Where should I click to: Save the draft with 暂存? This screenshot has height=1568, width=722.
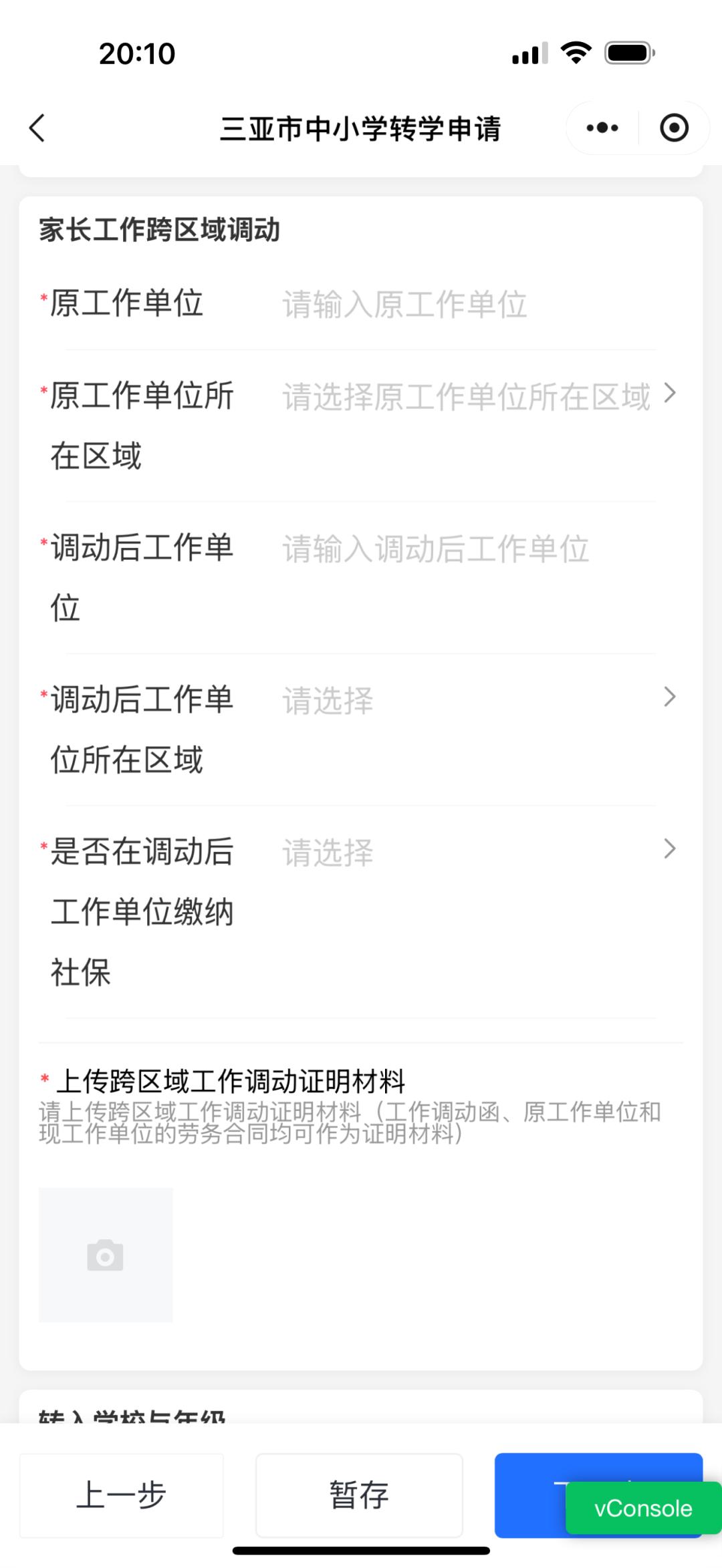(x=359, y=1495)
